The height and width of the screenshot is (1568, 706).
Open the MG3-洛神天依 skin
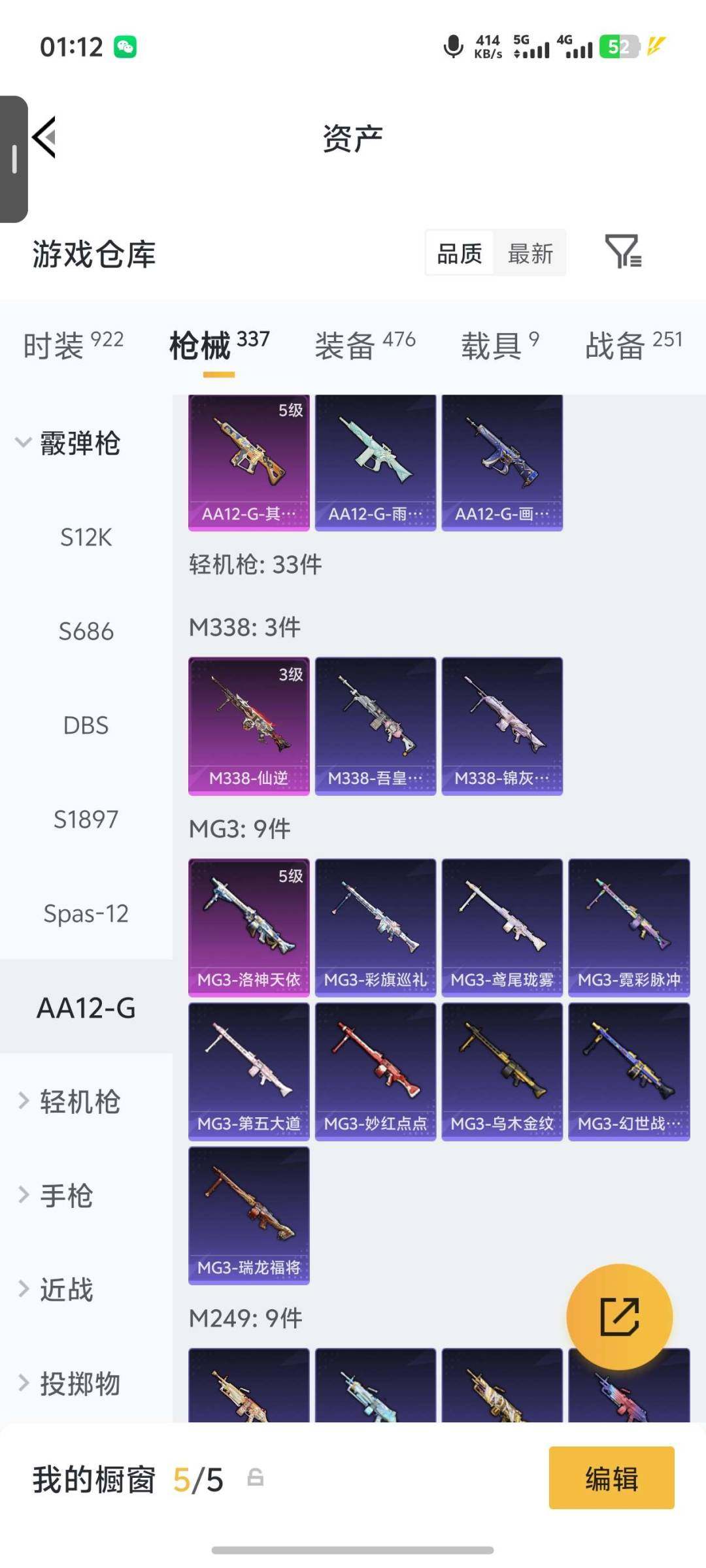pos(249,928)
